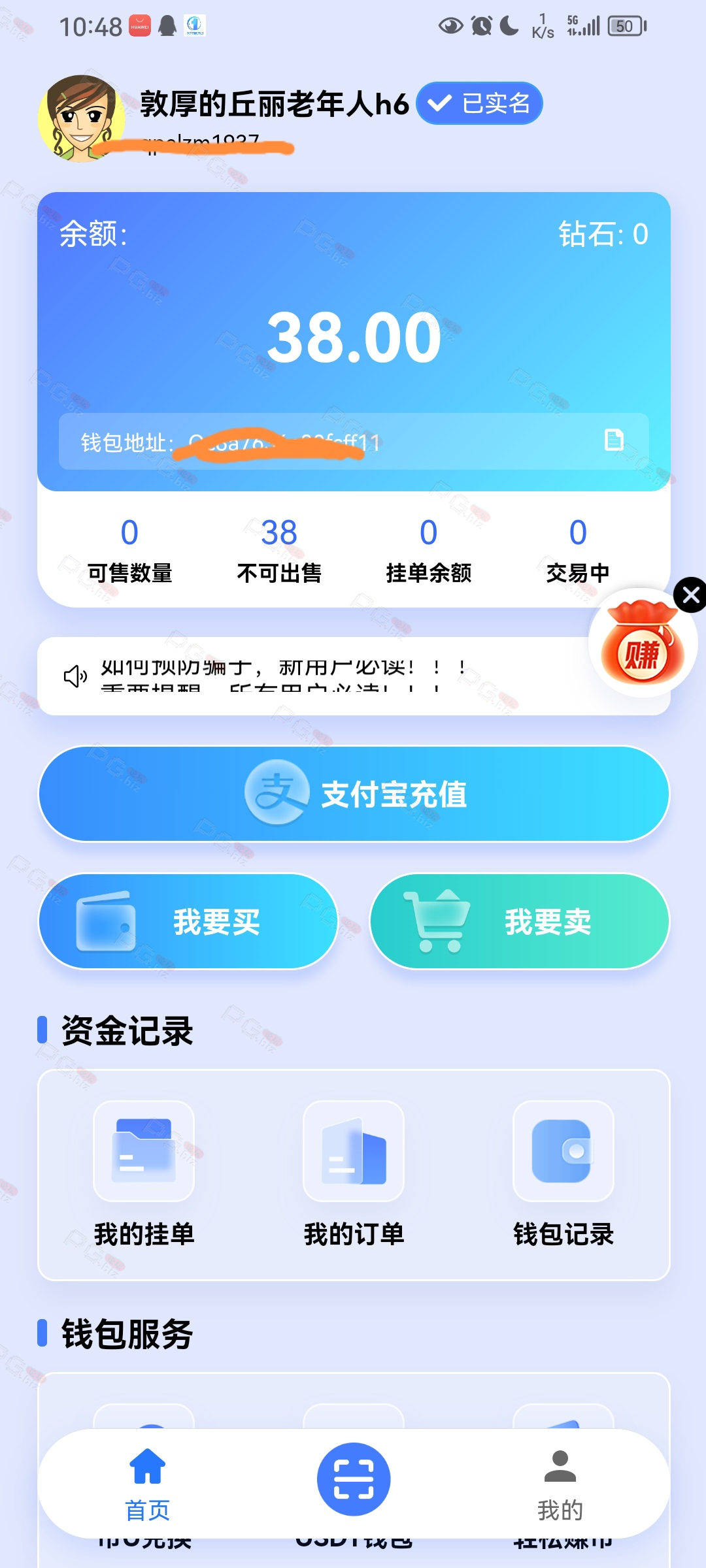706x1568 pixels.
Task: Open 我要买 to buy
Action: 188,921
